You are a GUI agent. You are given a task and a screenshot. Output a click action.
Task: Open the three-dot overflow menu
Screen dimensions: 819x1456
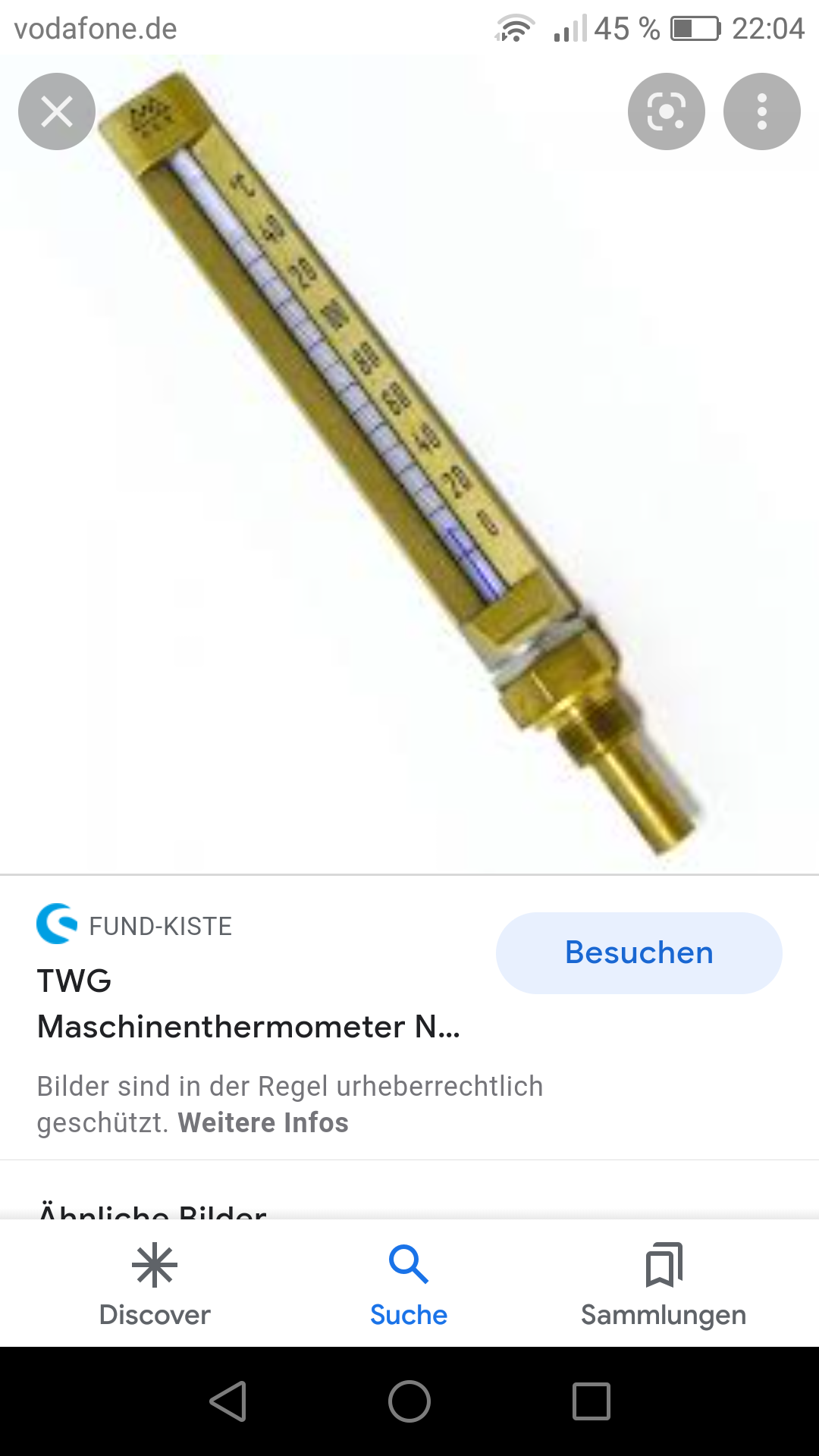(761, 111)
